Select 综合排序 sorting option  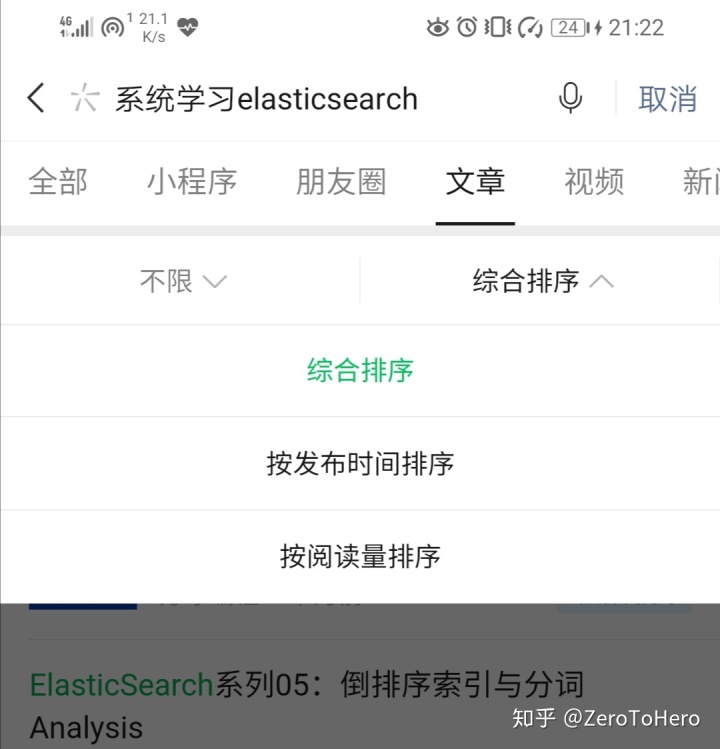[x=359, y=369]
